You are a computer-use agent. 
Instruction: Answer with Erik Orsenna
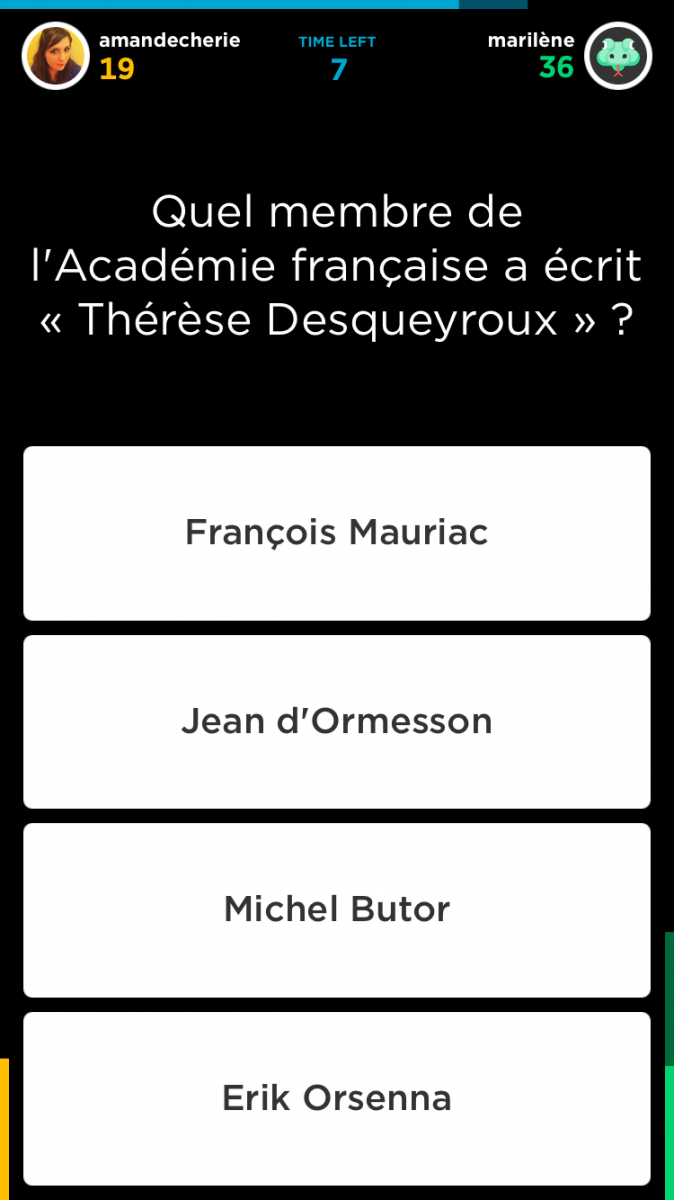point(337,1098)
